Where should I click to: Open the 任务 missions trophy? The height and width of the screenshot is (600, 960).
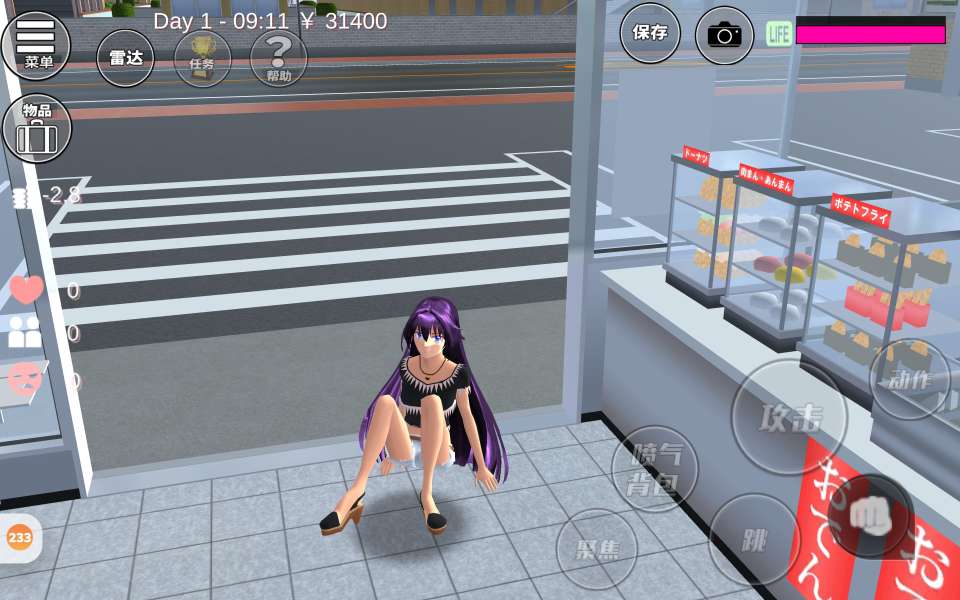202,58
